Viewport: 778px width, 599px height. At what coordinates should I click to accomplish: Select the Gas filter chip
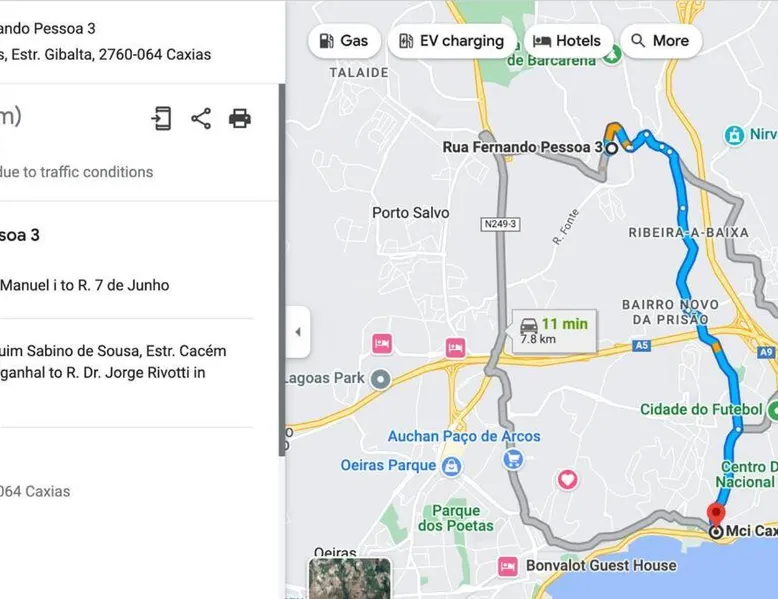coord(344,41)
